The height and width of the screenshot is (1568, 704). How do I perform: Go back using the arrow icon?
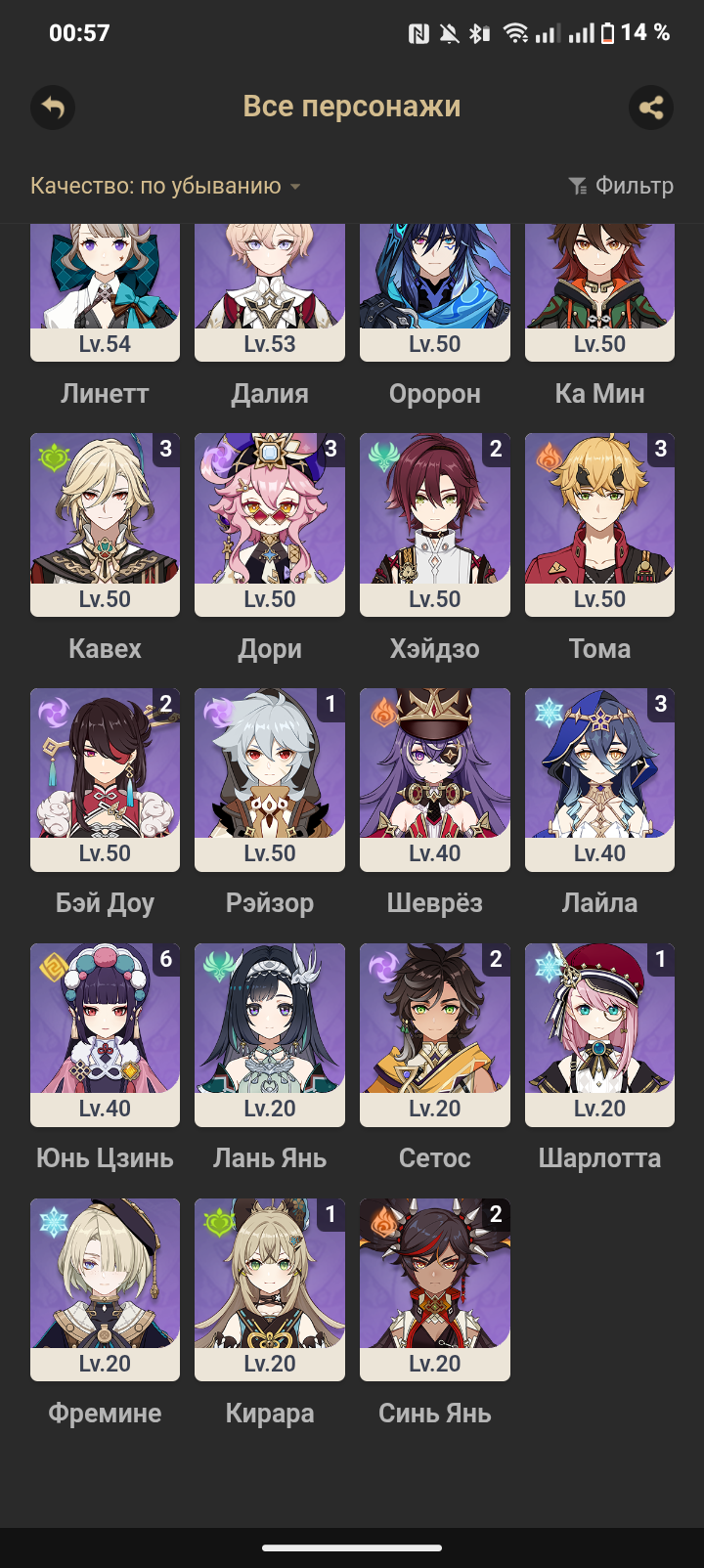click(x=53, y=108)
